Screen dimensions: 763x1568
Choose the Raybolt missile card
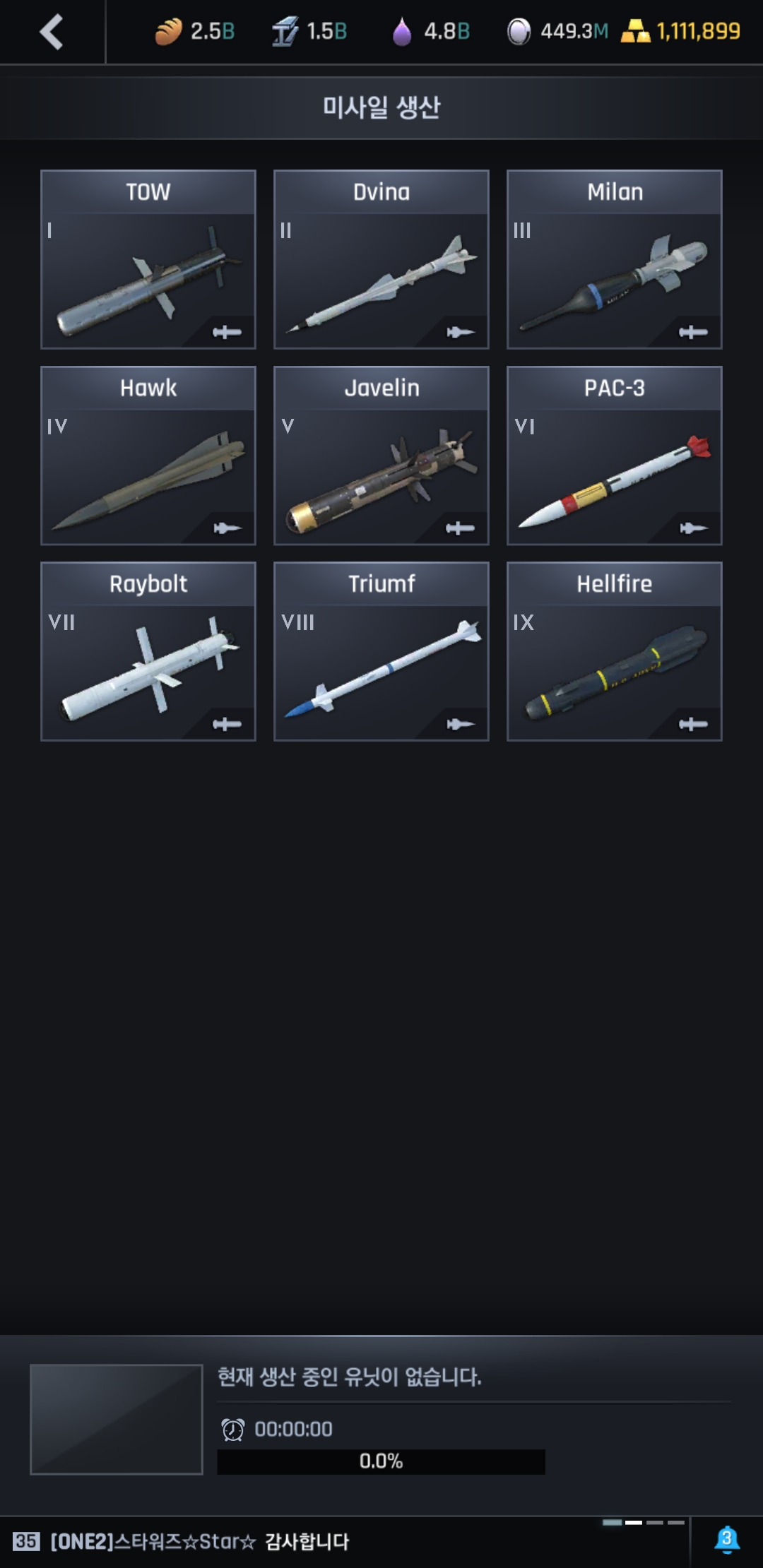[148, 651]
